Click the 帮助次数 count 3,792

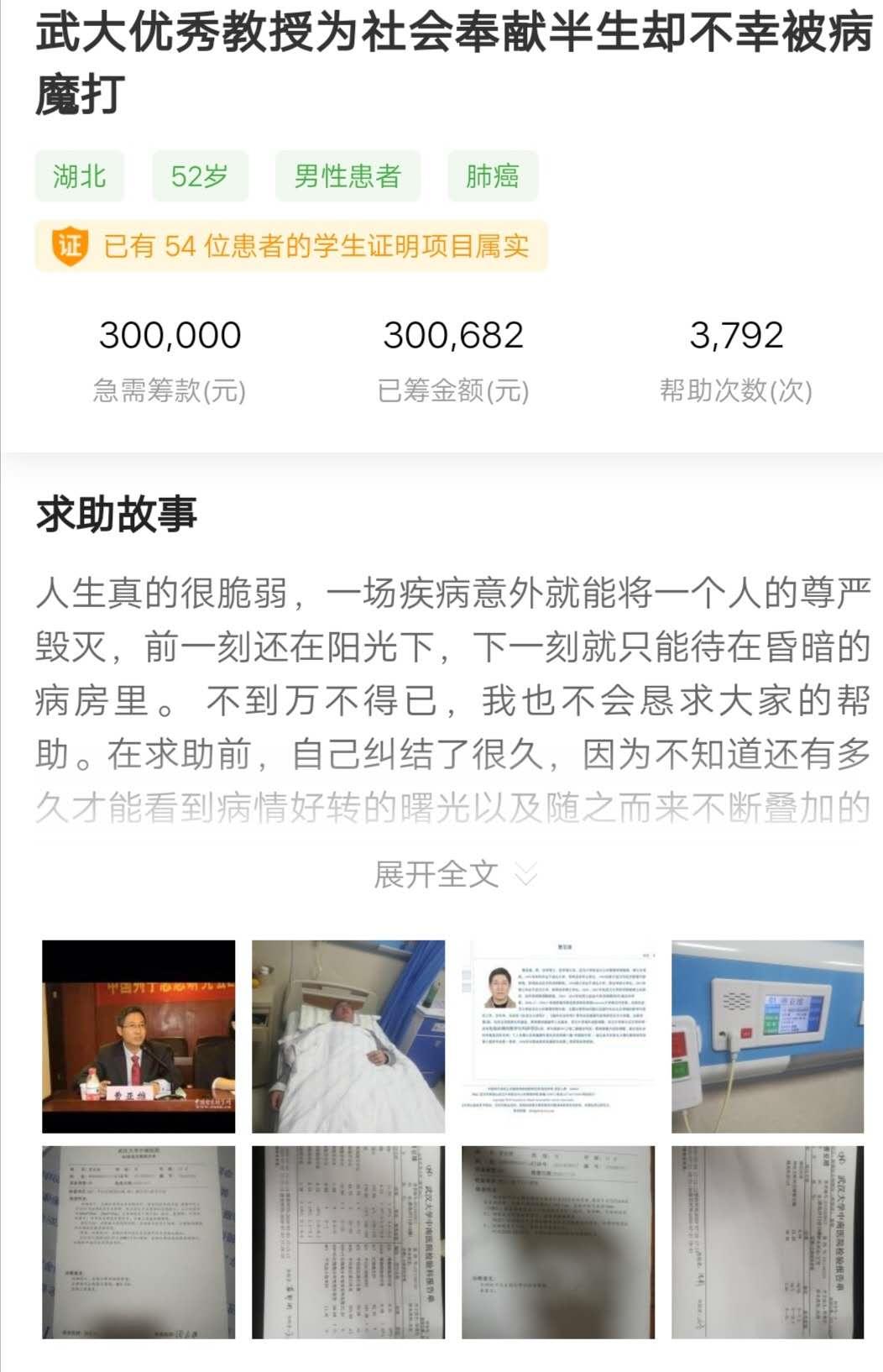coord(737,334)
